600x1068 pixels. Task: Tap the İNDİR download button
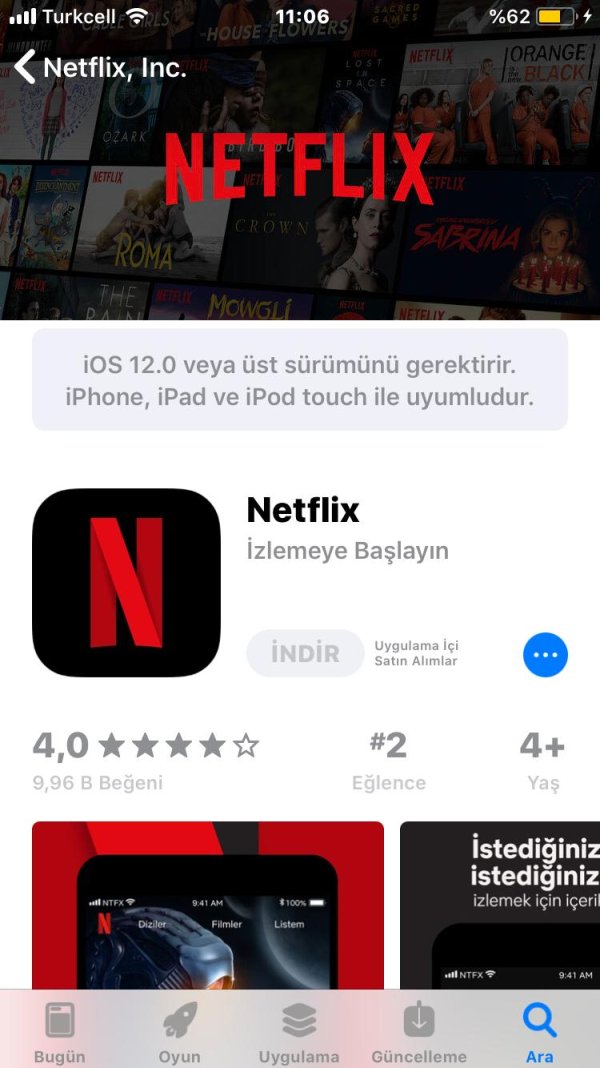[x=305, y=653]
